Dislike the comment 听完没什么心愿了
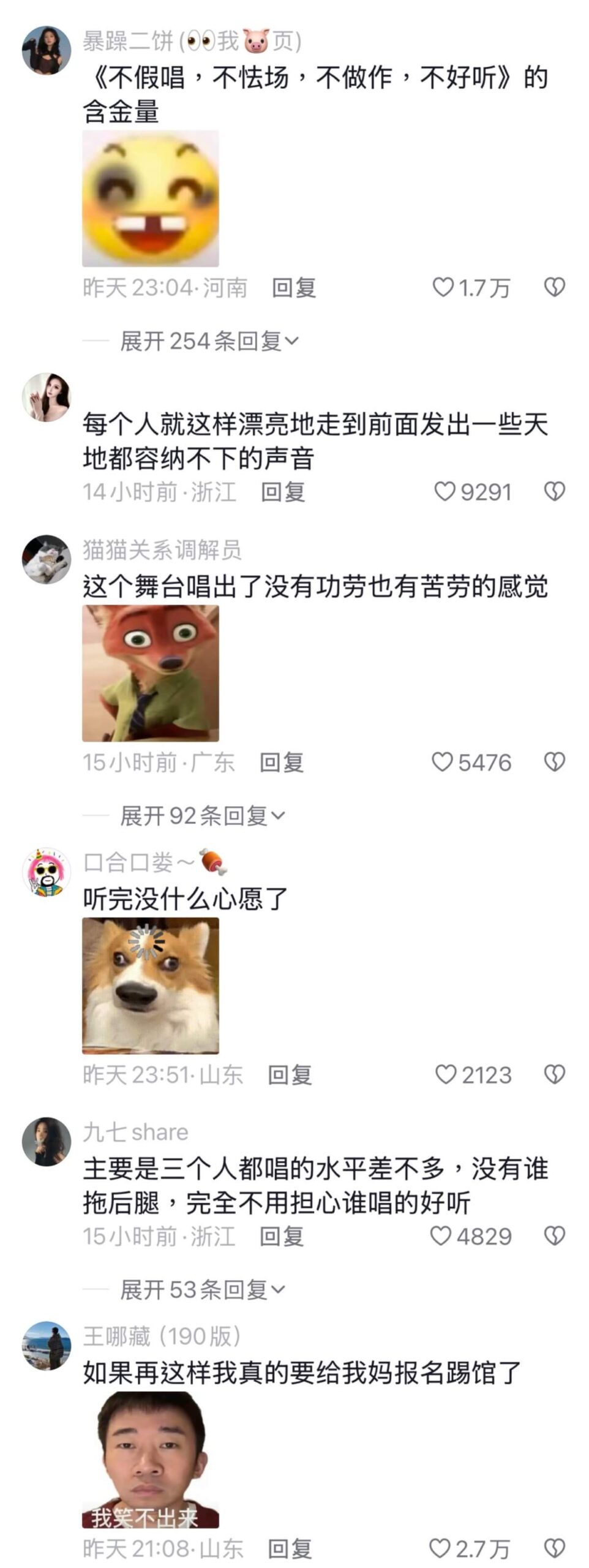Image resolution: width=589 pixels, height=1568 pixels. point(555,1074)
